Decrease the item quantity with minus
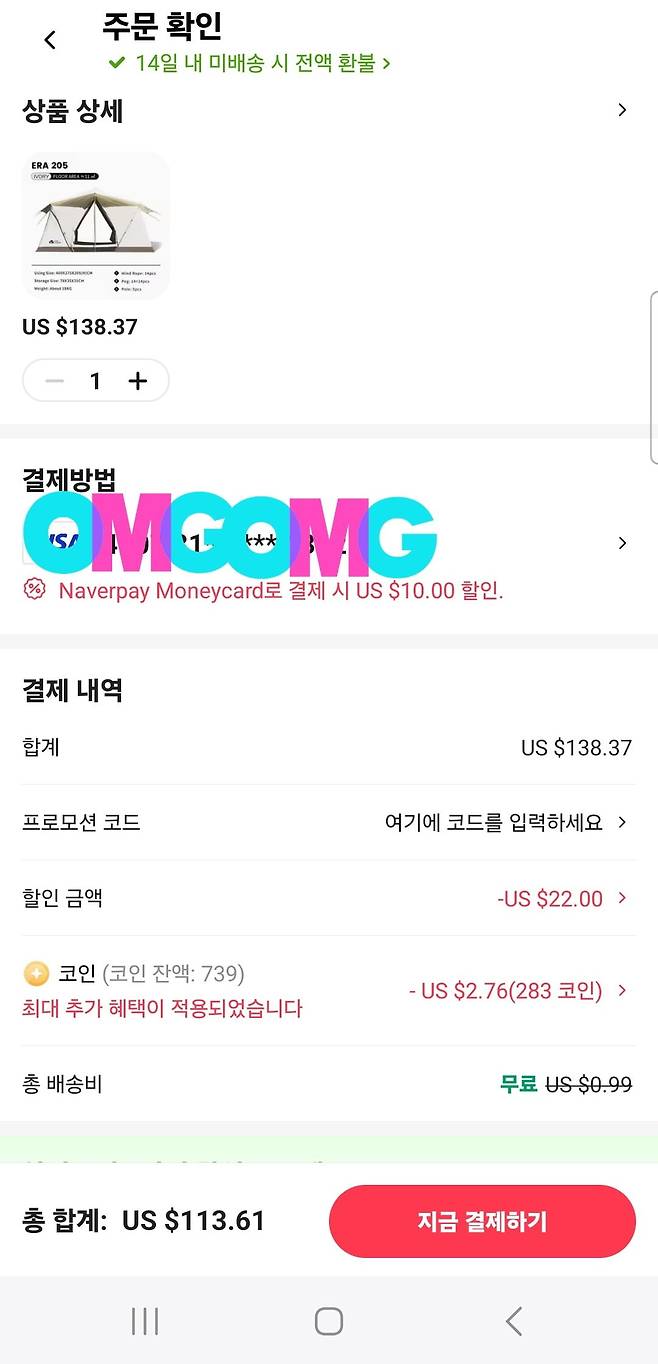 pyautogui.click(x=55, y=381)
